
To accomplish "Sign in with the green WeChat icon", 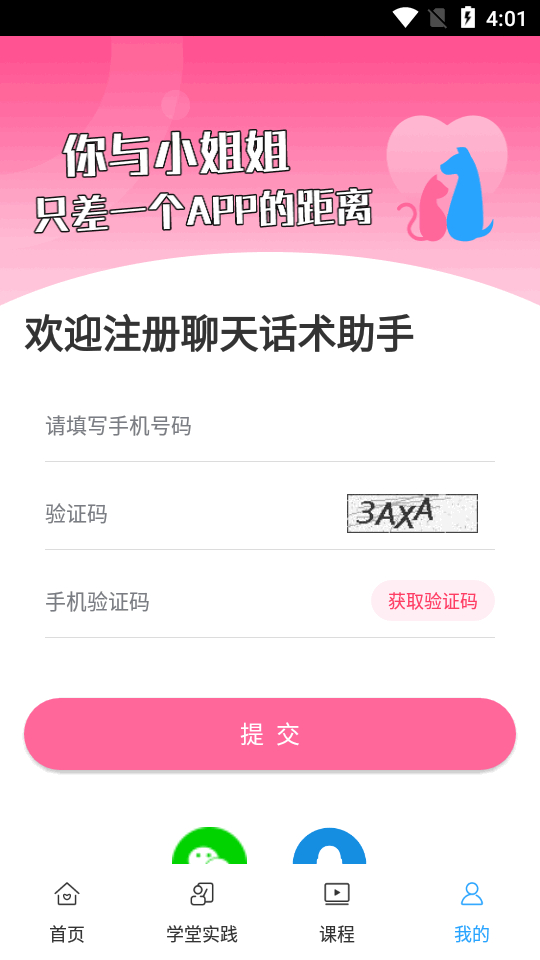I will [209, 846].
